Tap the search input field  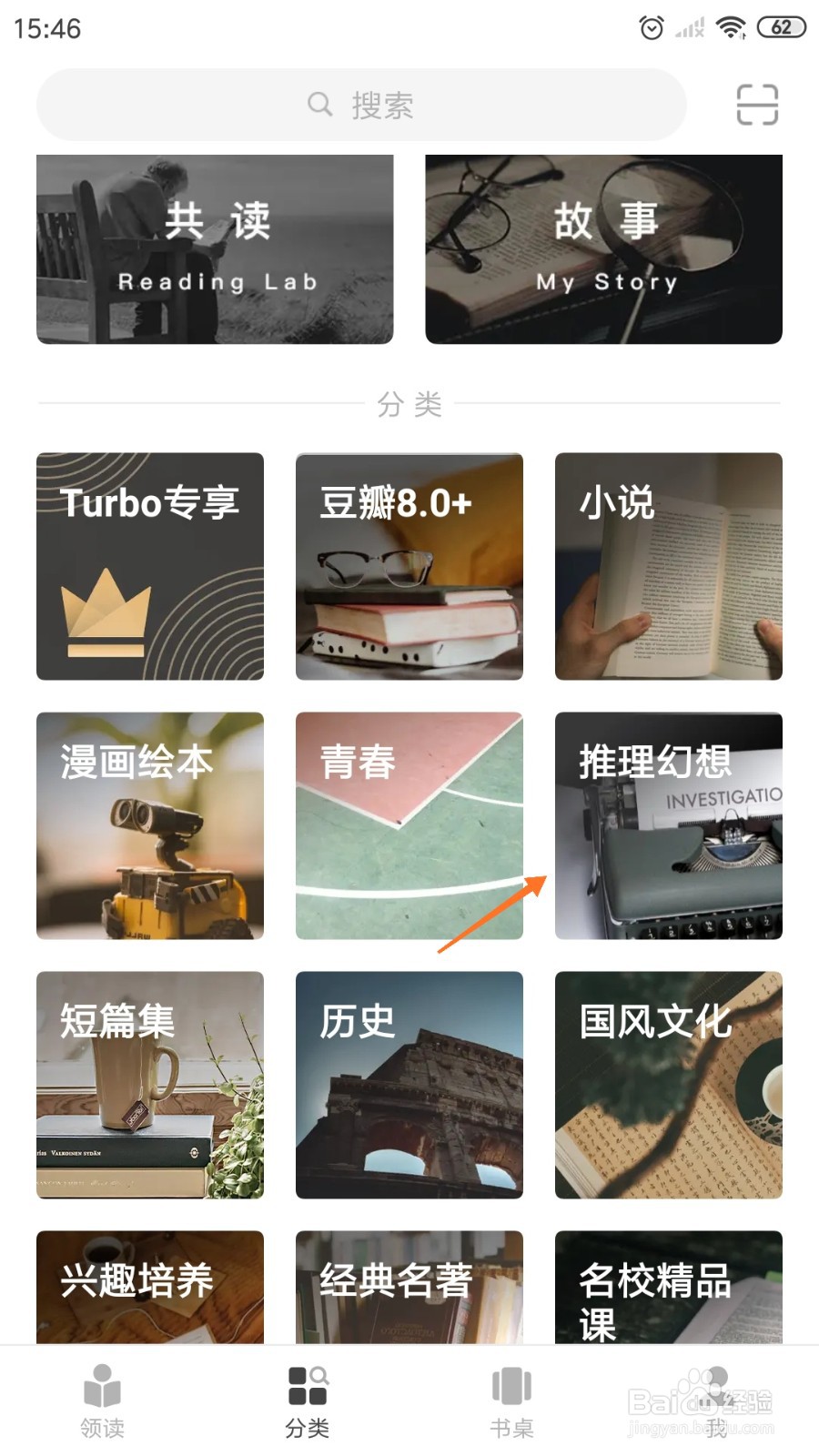364,104
